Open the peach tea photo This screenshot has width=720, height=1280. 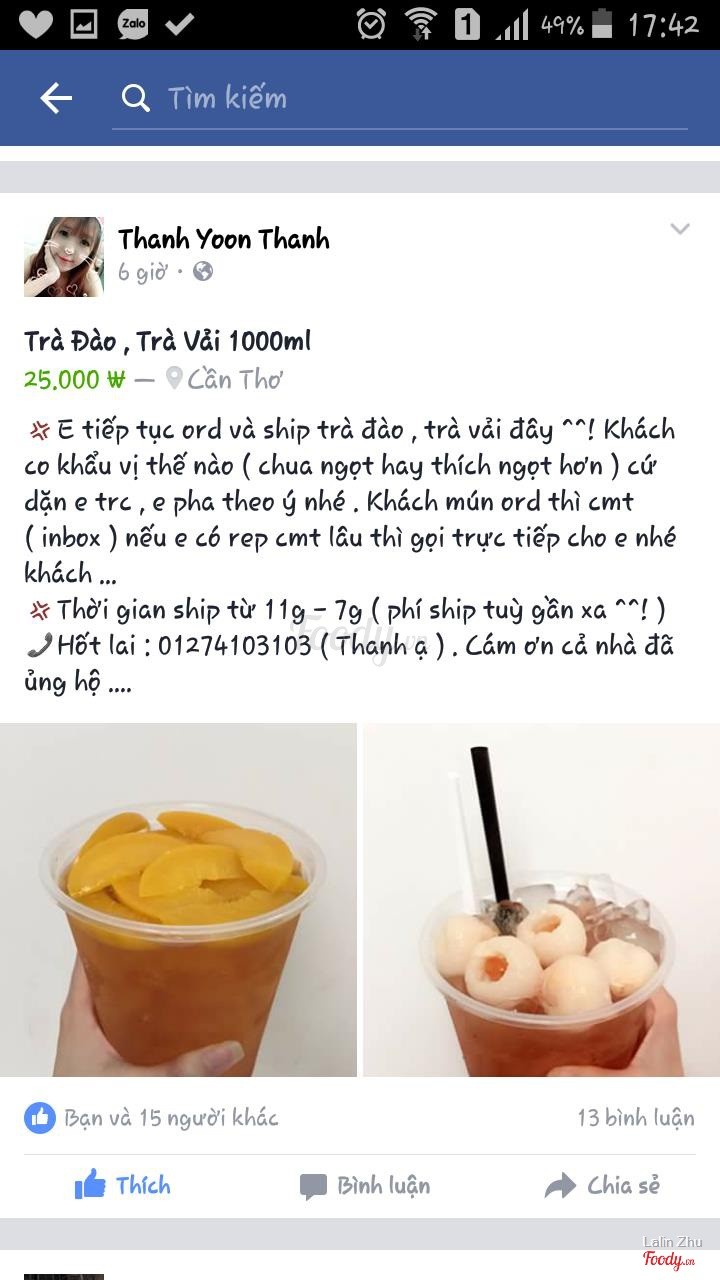click(178, 900)
